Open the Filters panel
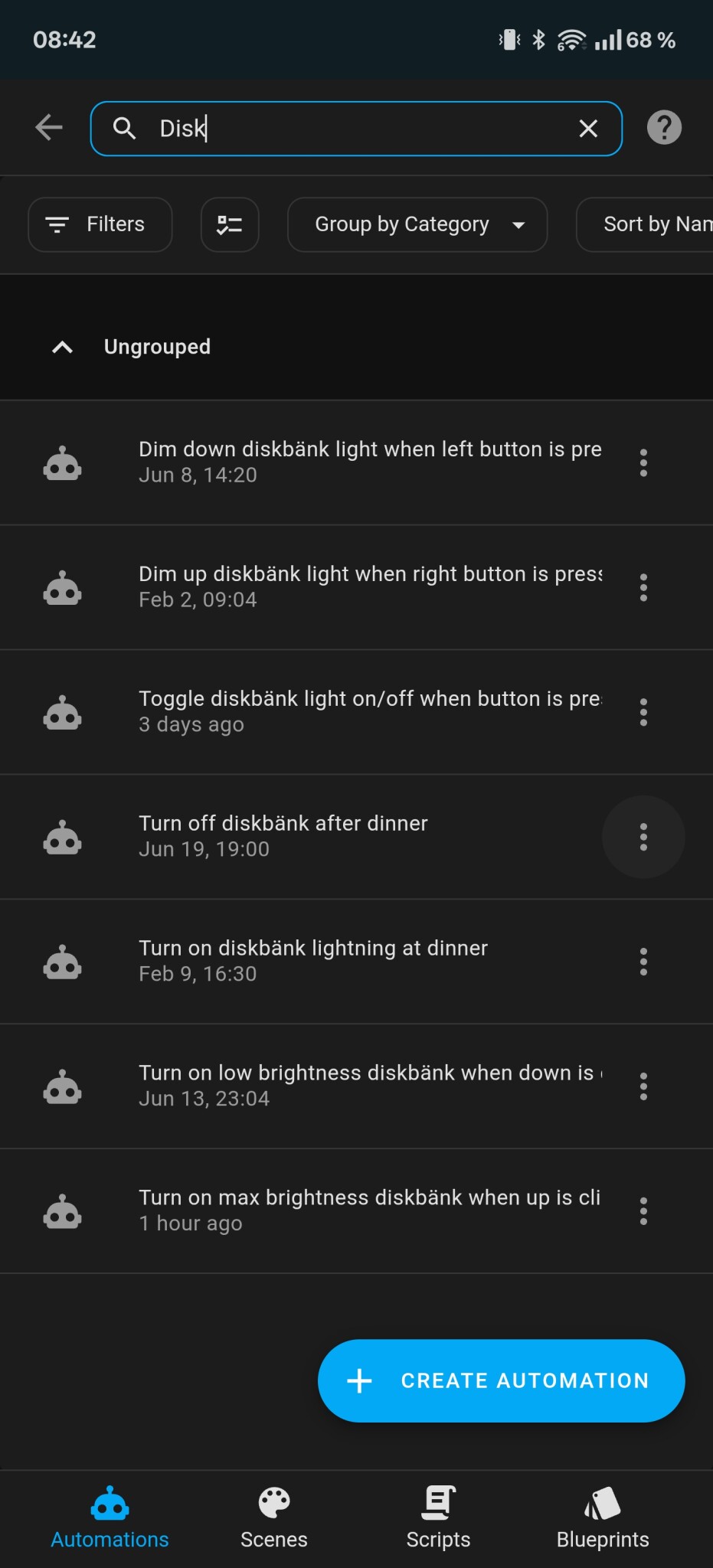The height and width of the screenshot is (1568, 713). click(100, 224)
